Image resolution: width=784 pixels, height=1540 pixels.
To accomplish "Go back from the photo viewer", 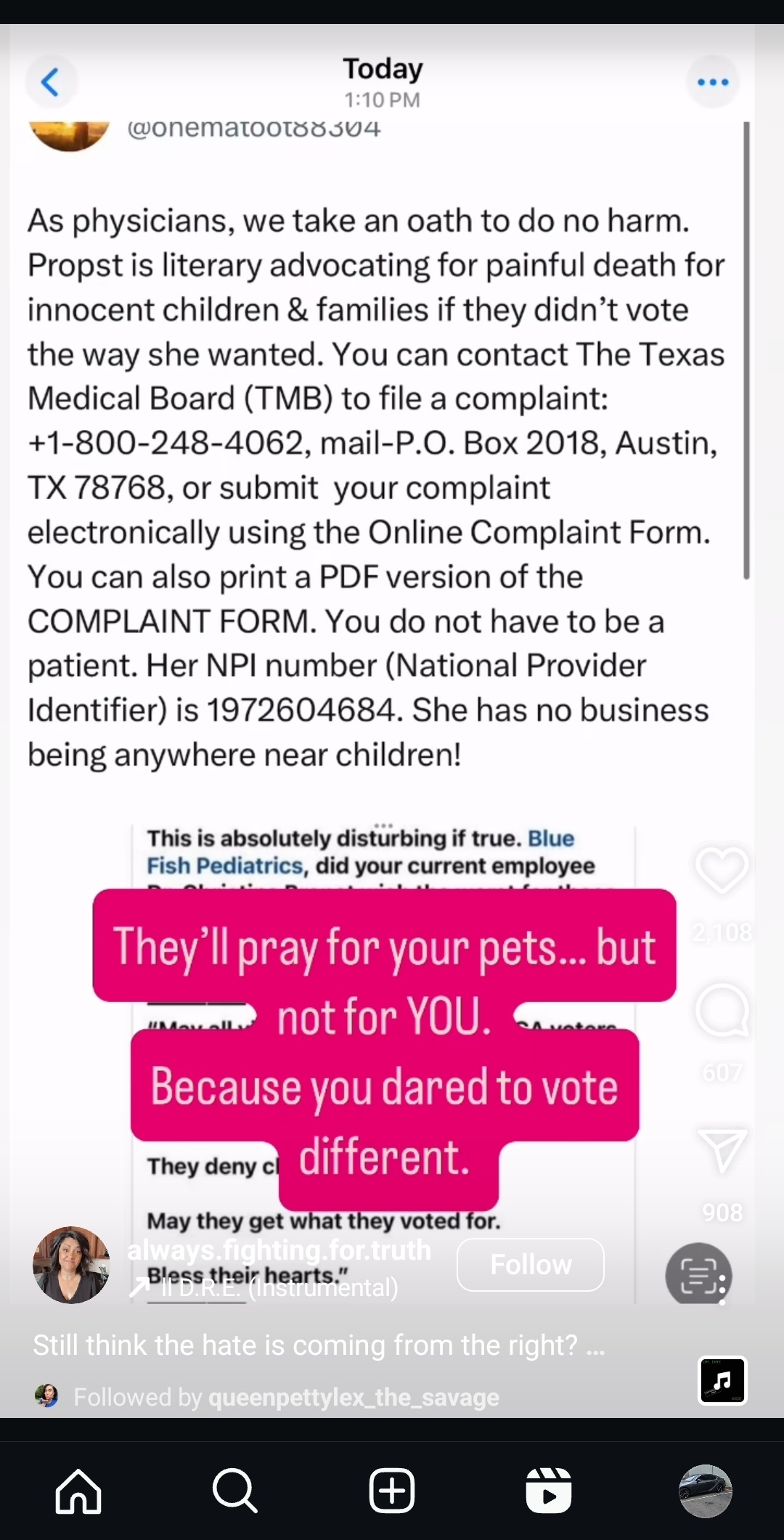I will [51, 82].
